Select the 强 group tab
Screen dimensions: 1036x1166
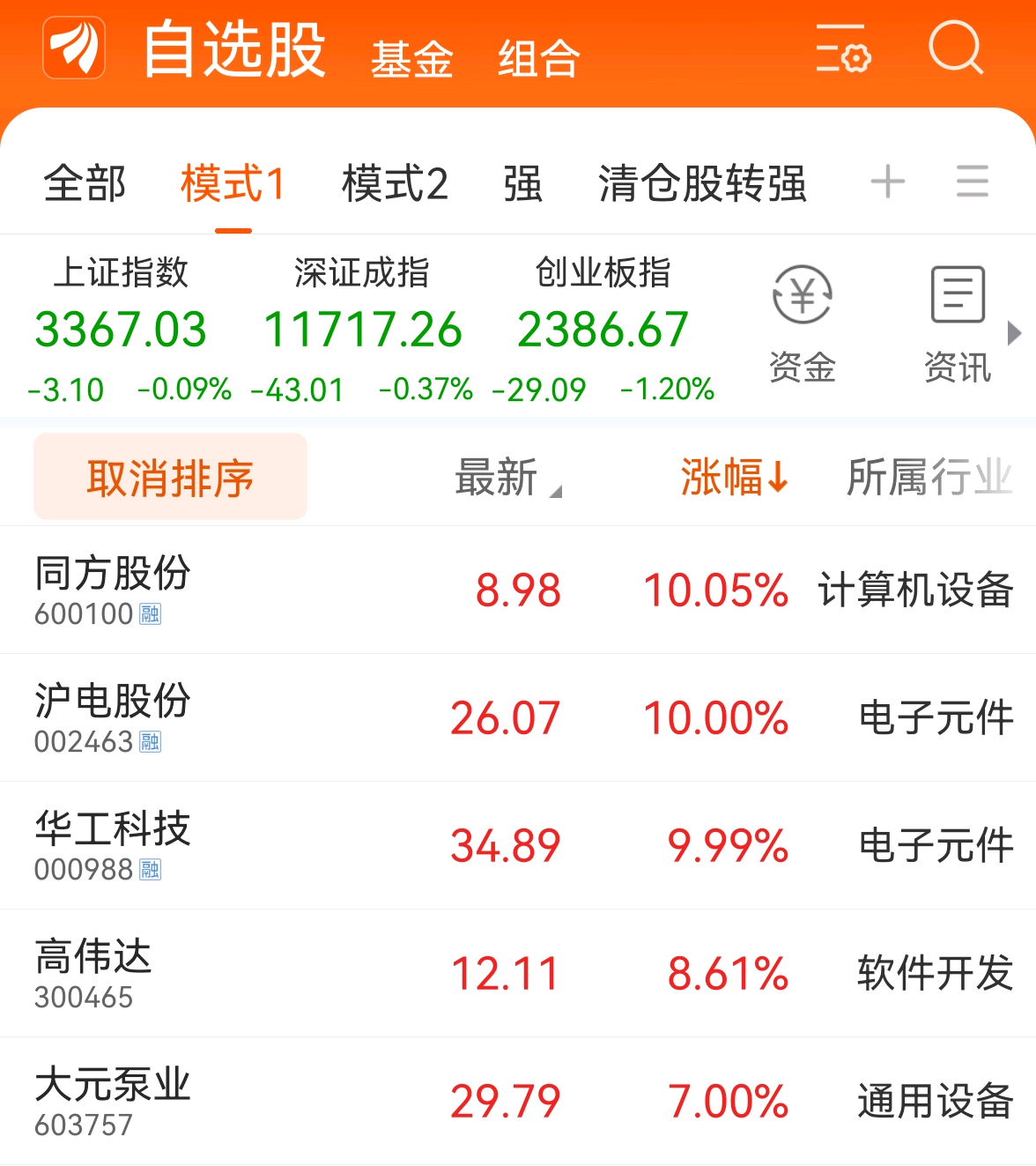point(522,183)
